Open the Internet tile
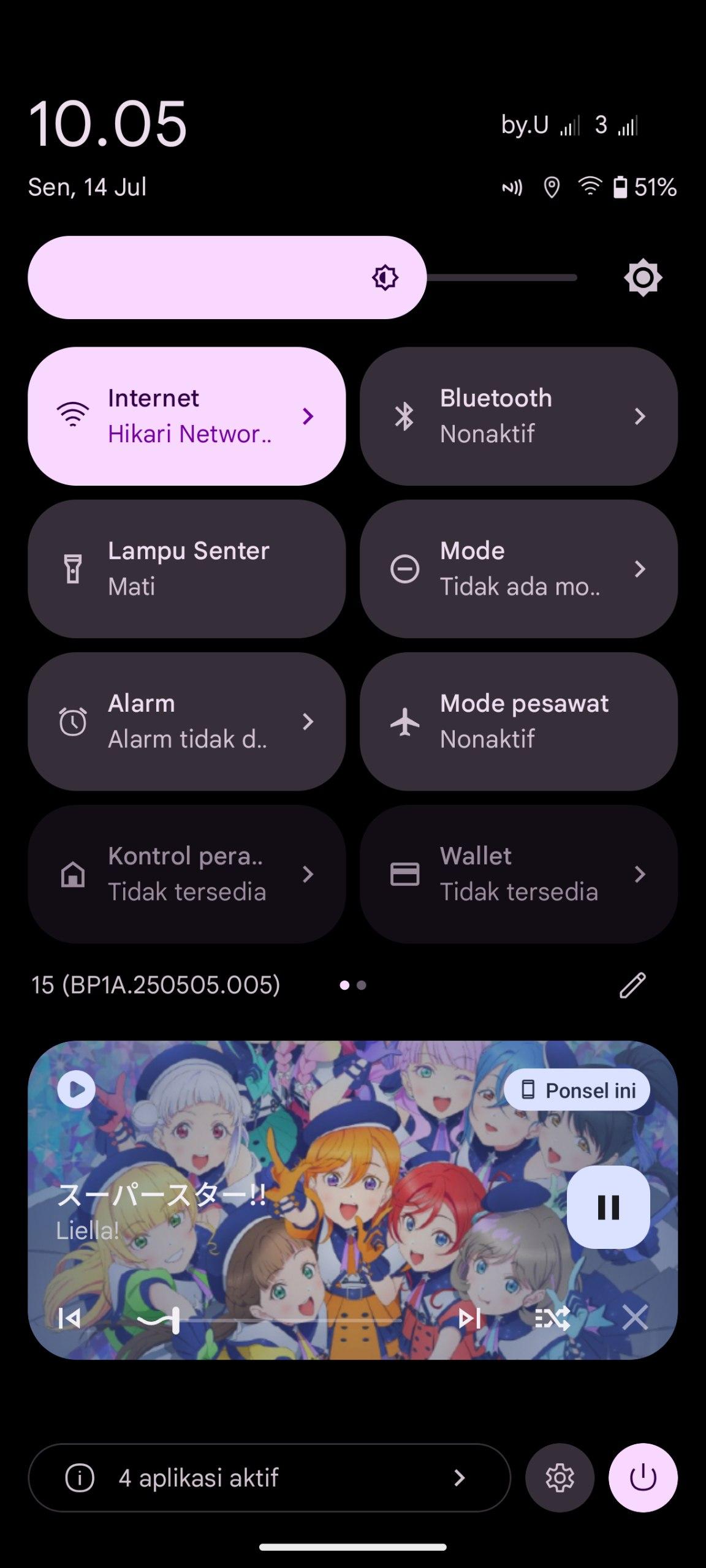The width and height of the screenshot is (706, 1568). [186, 416]
